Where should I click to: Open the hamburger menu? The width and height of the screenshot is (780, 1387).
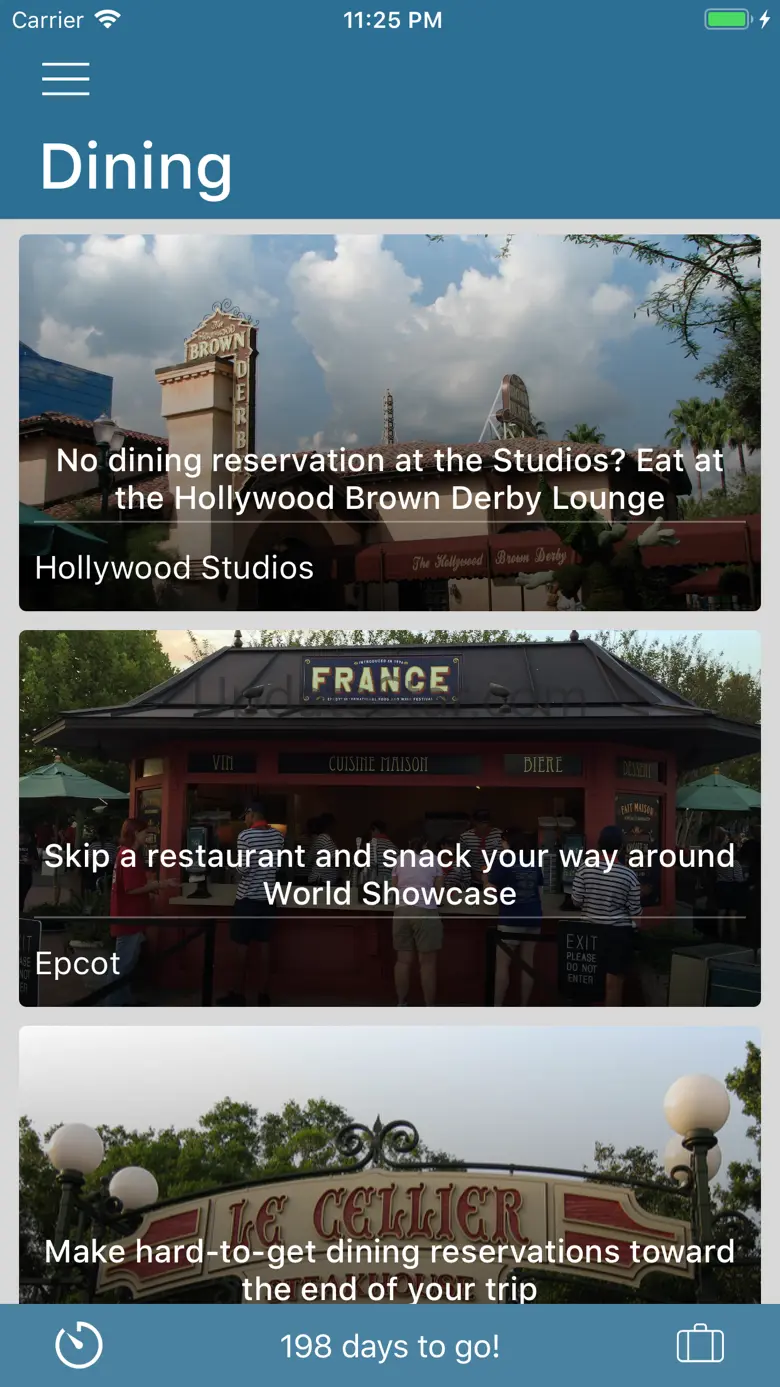(66, 79)
